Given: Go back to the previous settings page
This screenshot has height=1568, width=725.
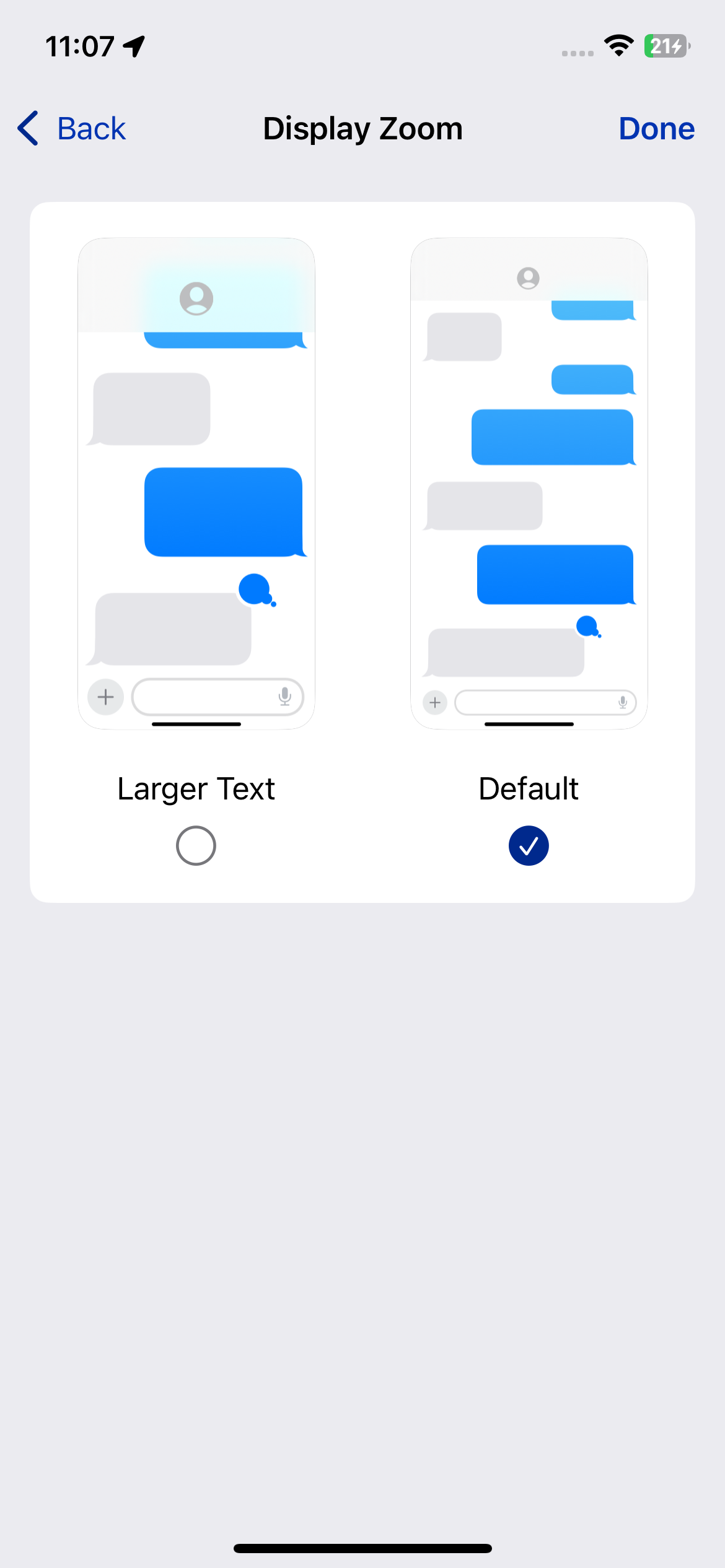Looking at the screenshot, I should click(x=72, y=129).
